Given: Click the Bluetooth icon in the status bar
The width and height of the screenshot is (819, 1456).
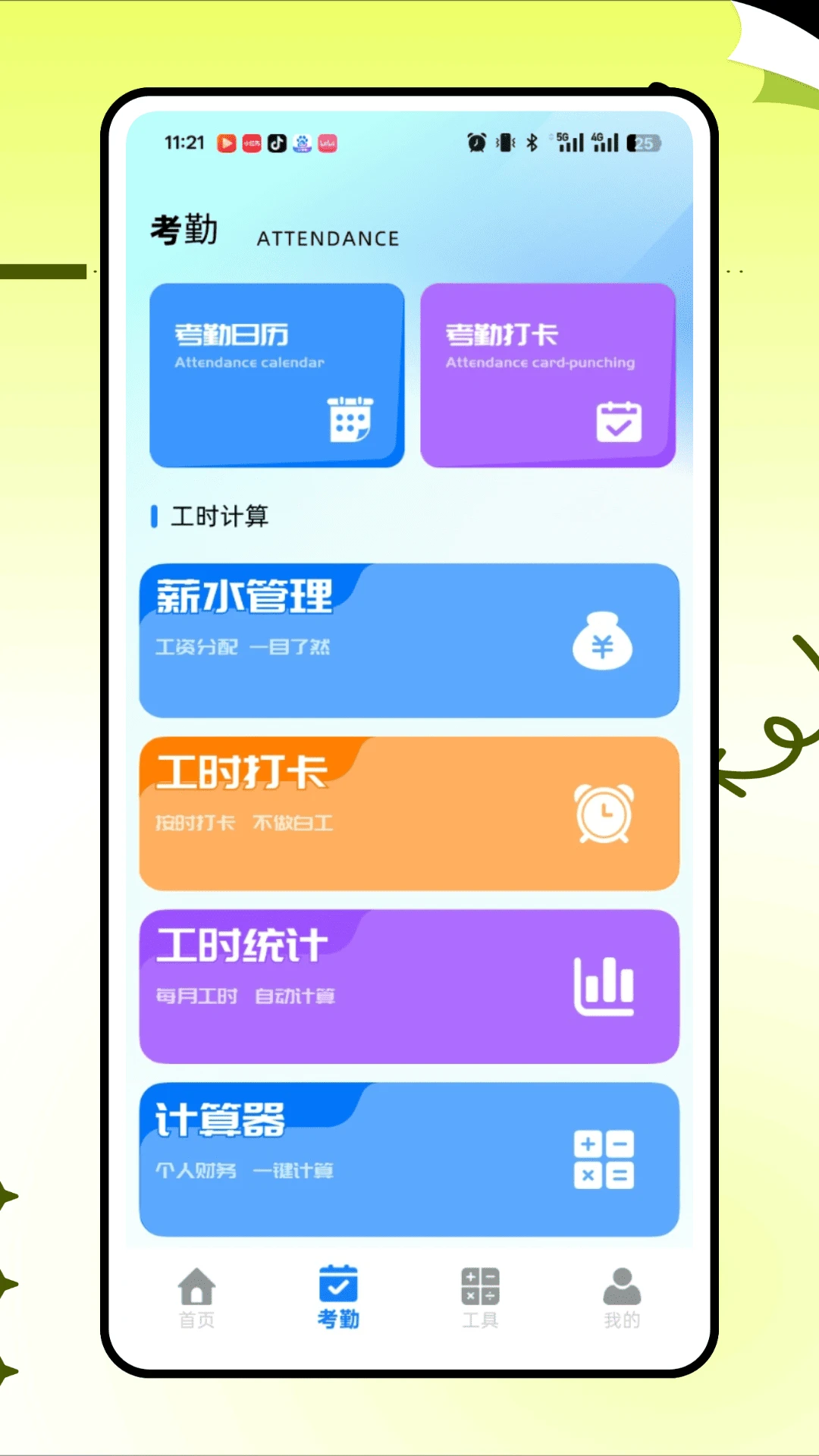Looking at the screenshot, I should (531, 143).
